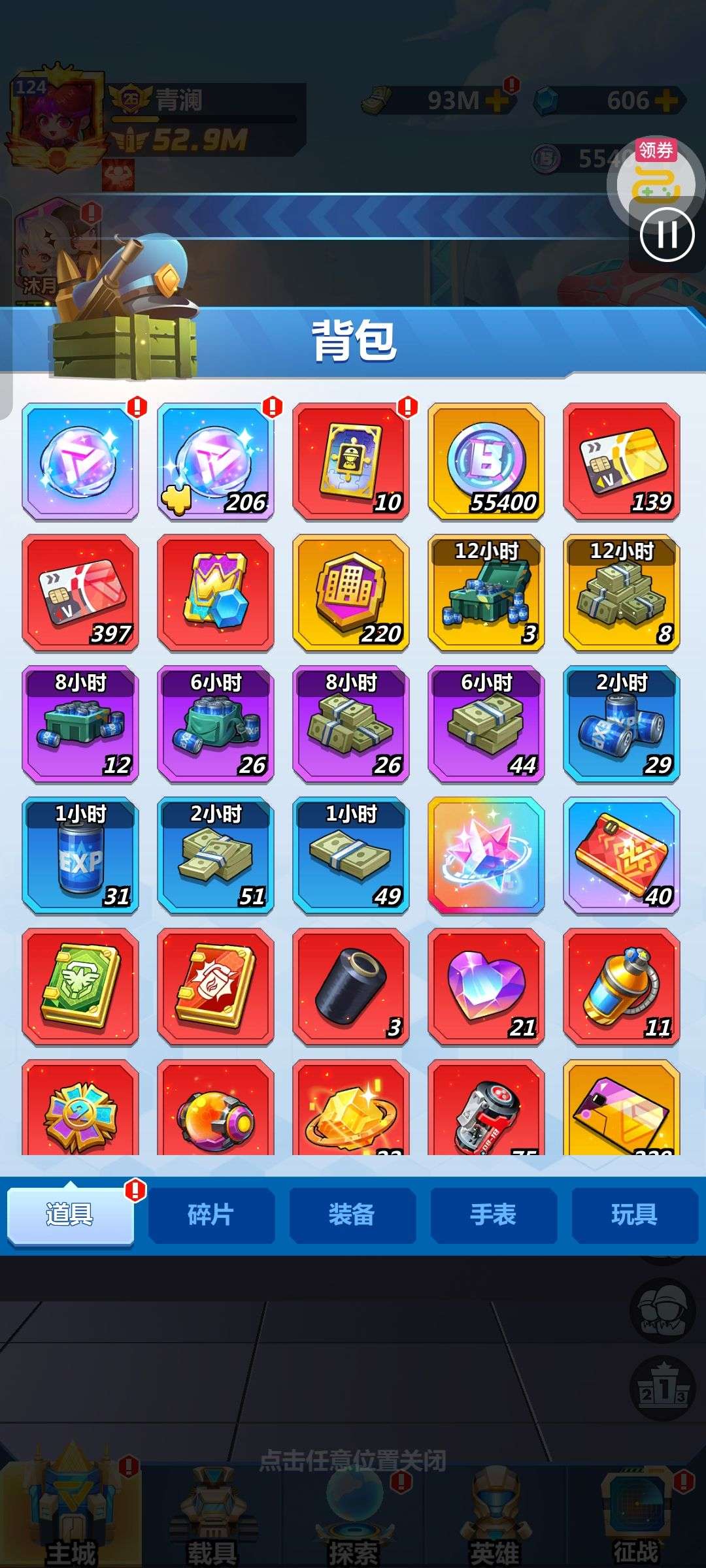Select the 2小时 cash item with 51

tap(216, 855)
